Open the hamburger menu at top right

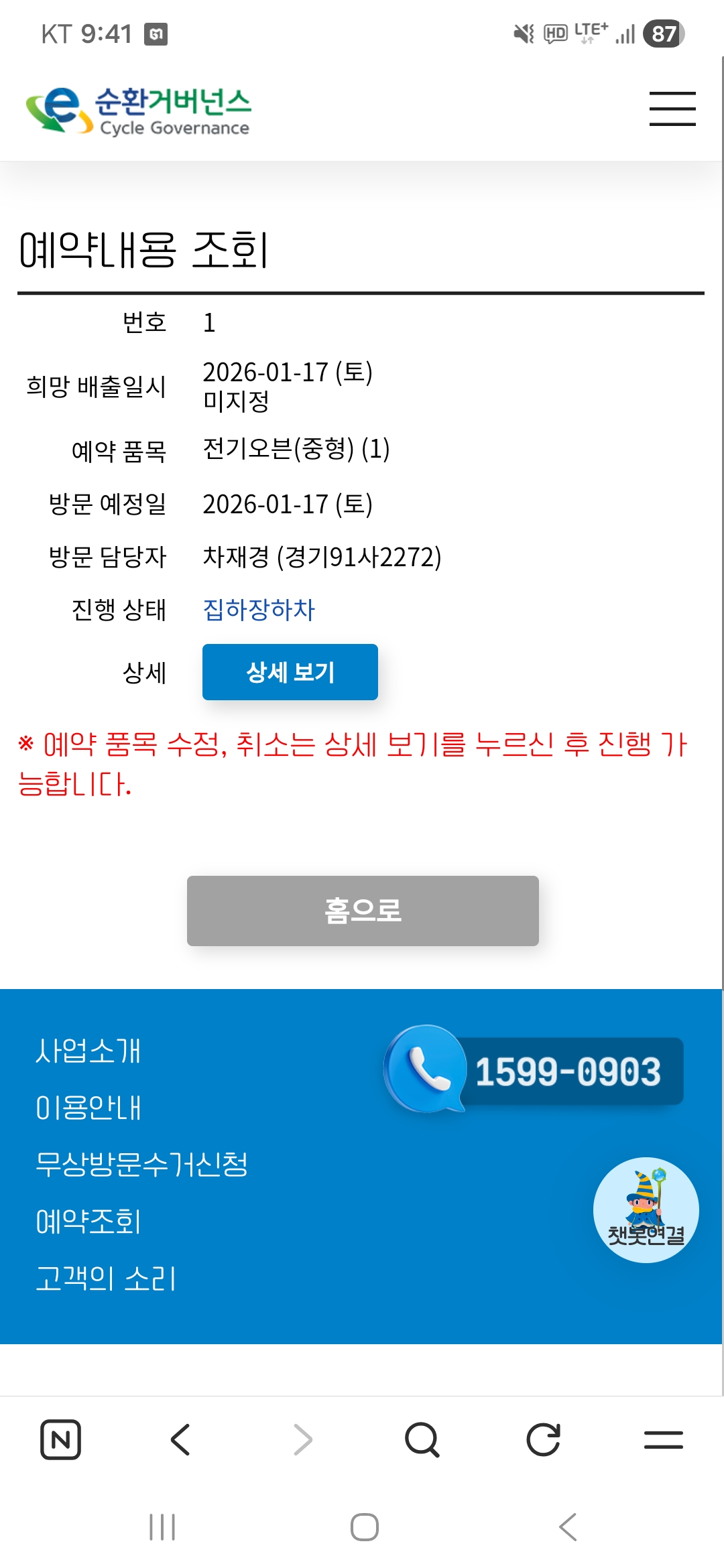[x=672, y=109]
